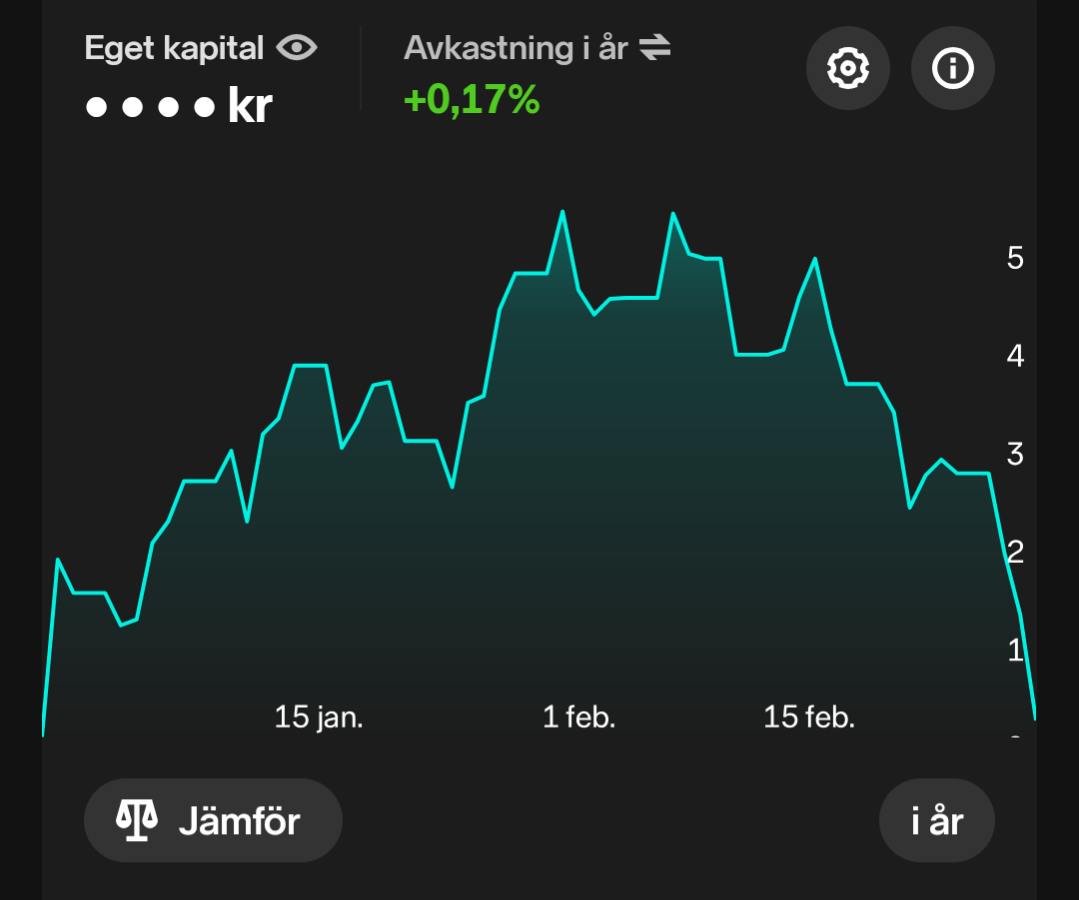The image size is (1079, 900).
Task: Switch the Avkastning i år display mode
Action: (654, 48)
